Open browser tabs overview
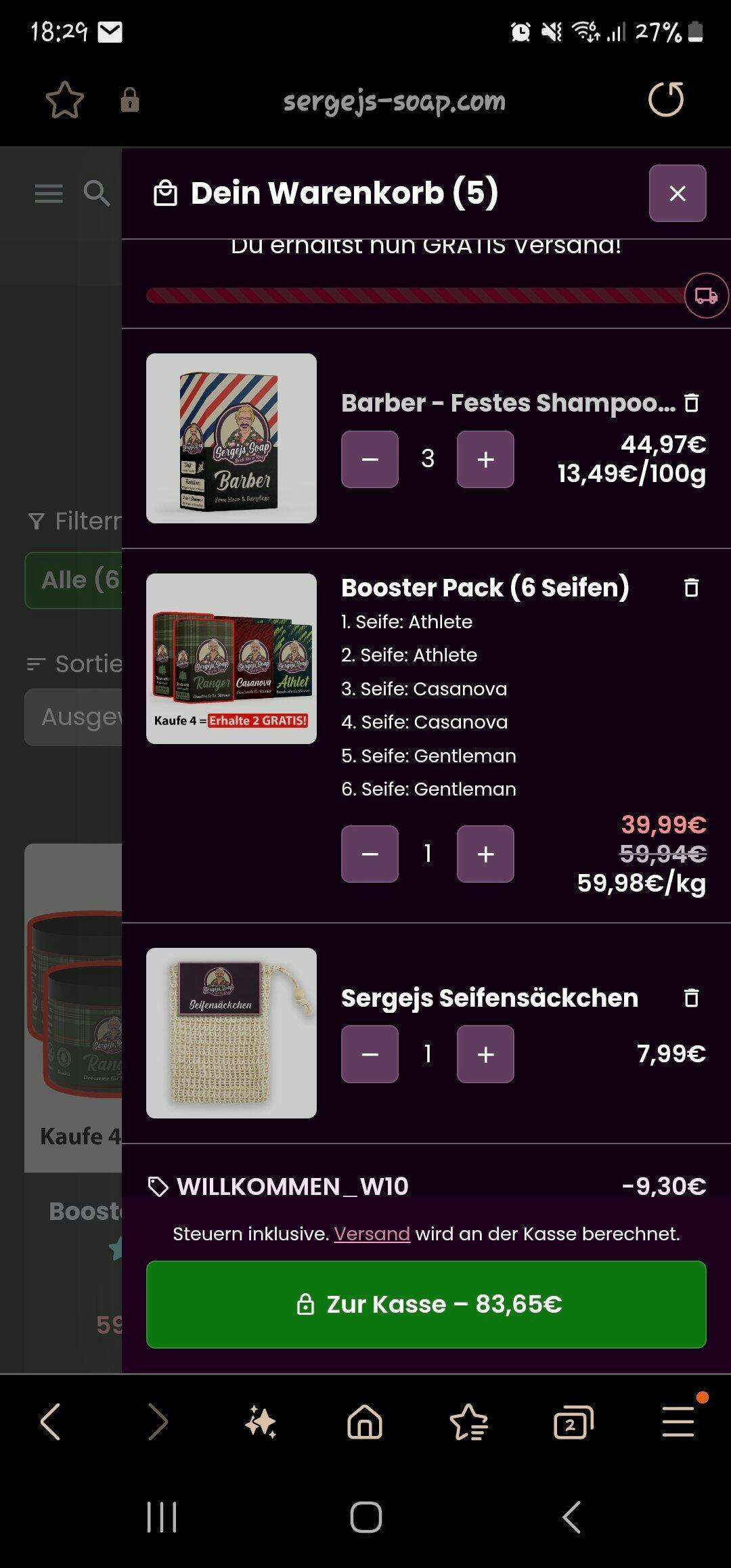 pos(573,1422)
